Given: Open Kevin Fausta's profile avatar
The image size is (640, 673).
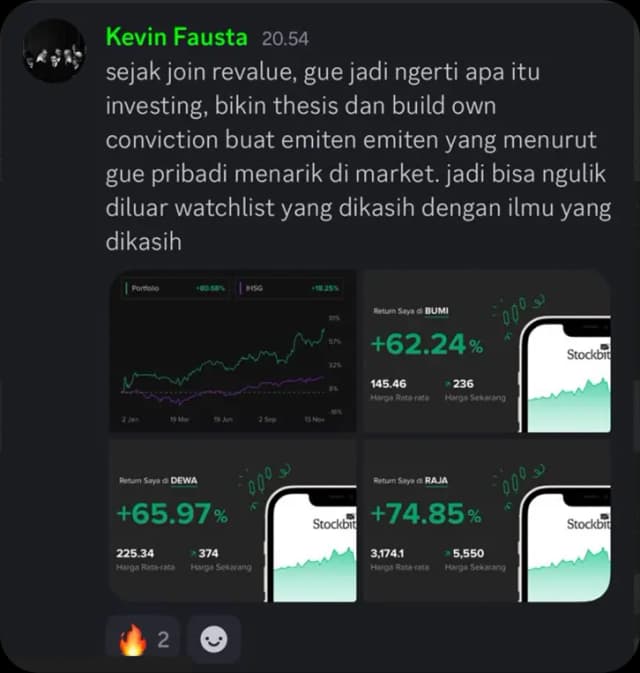Looking at the screenshot, I should (x=53, y=52).
